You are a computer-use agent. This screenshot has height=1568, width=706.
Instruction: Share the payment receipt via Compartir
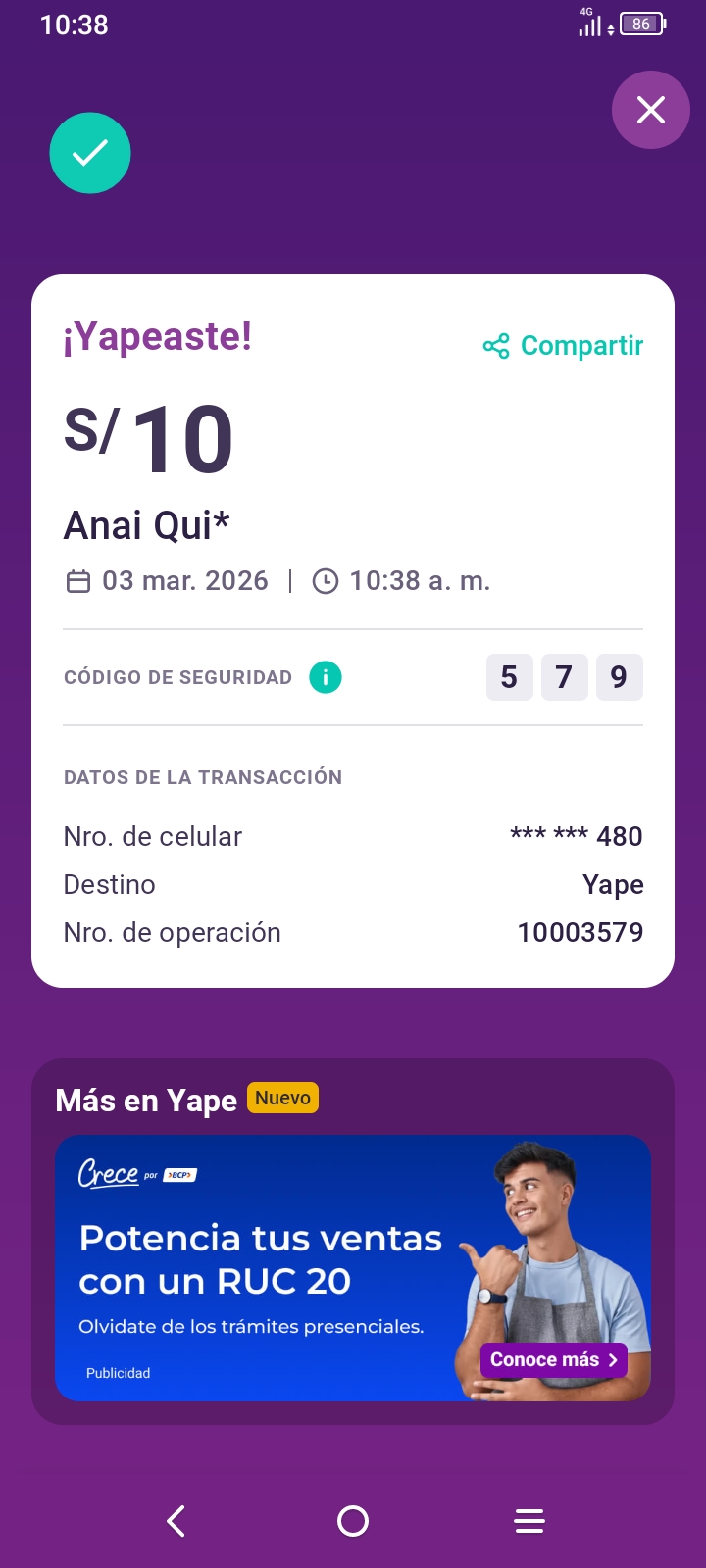point(564,346)
